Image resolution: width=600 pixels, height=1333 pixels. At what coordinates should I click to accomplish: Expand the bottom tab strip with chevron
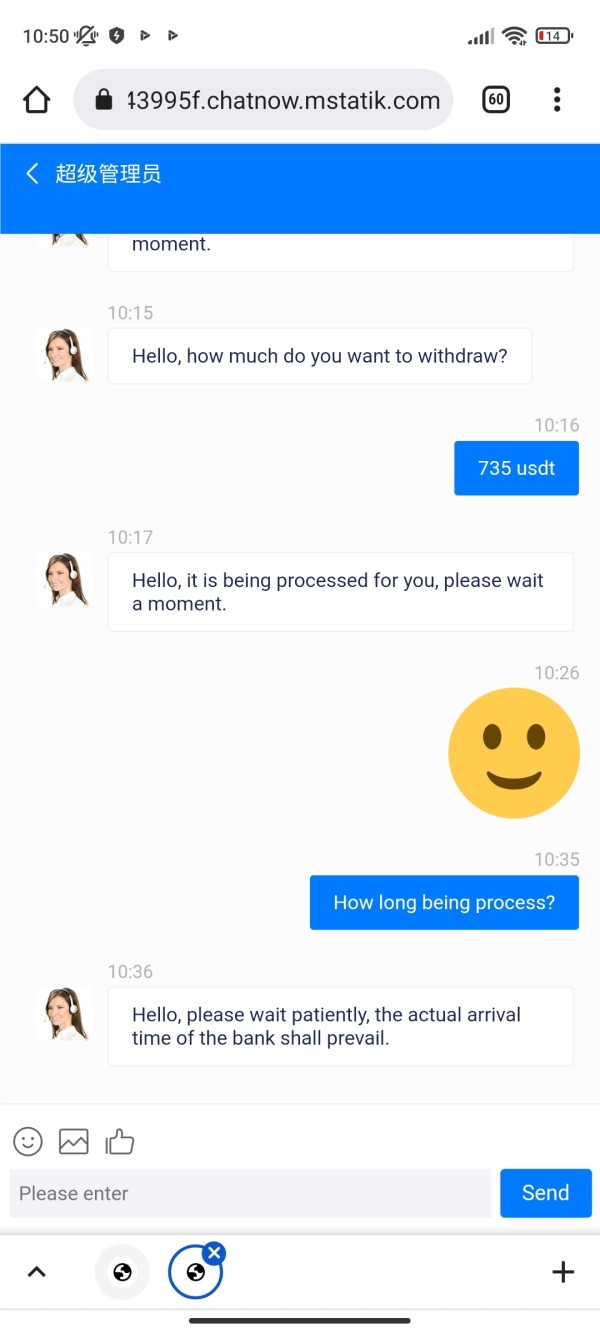[x=36, y=1272]
